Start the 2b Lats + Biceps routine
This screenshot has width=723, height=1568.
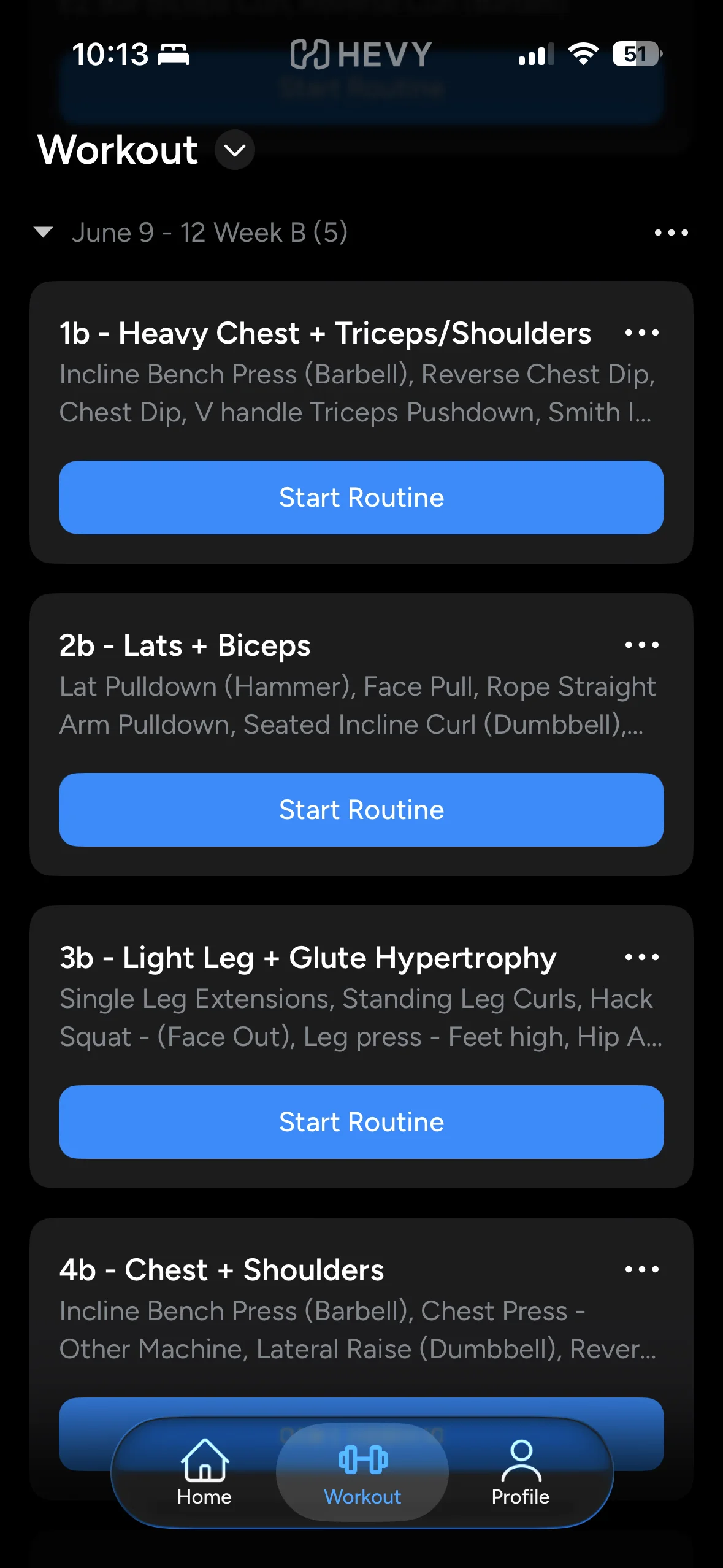pos(361,810)
